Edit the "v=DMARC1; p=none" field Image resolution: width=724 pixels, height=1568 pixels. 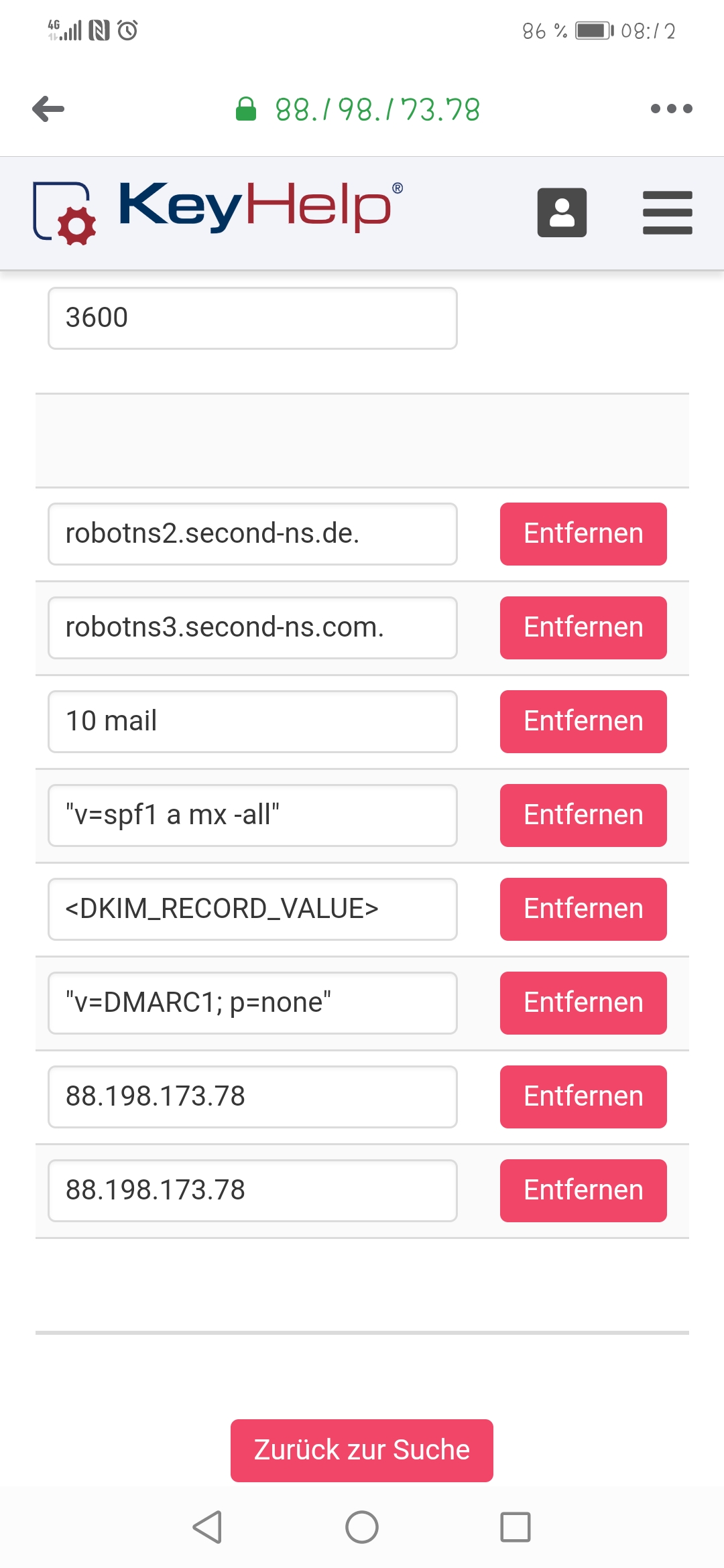tap(252, 1003)
